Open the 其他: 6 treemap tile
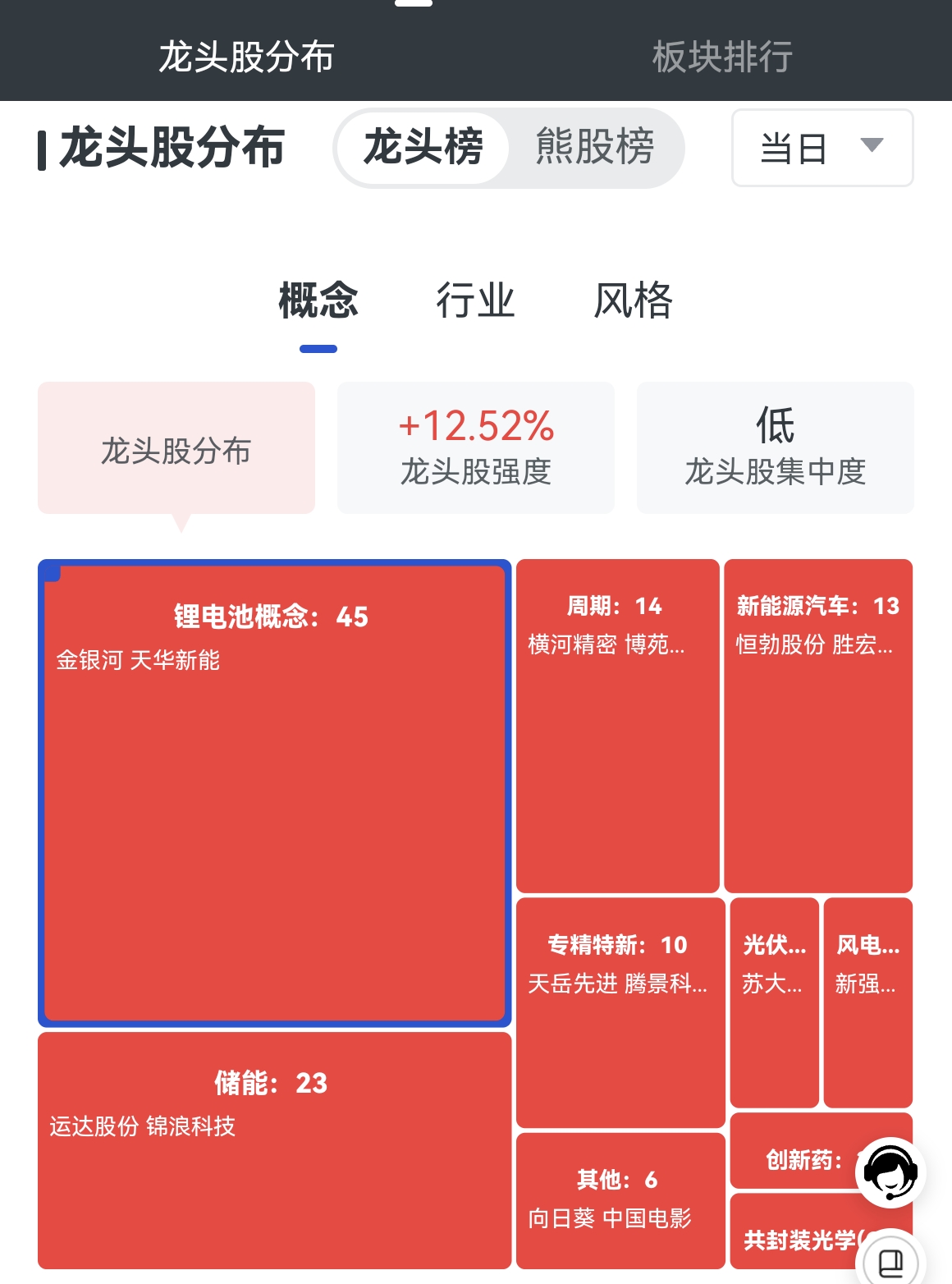The height and width of the screenshot is (1284, 952). [x=620, y=1199]
